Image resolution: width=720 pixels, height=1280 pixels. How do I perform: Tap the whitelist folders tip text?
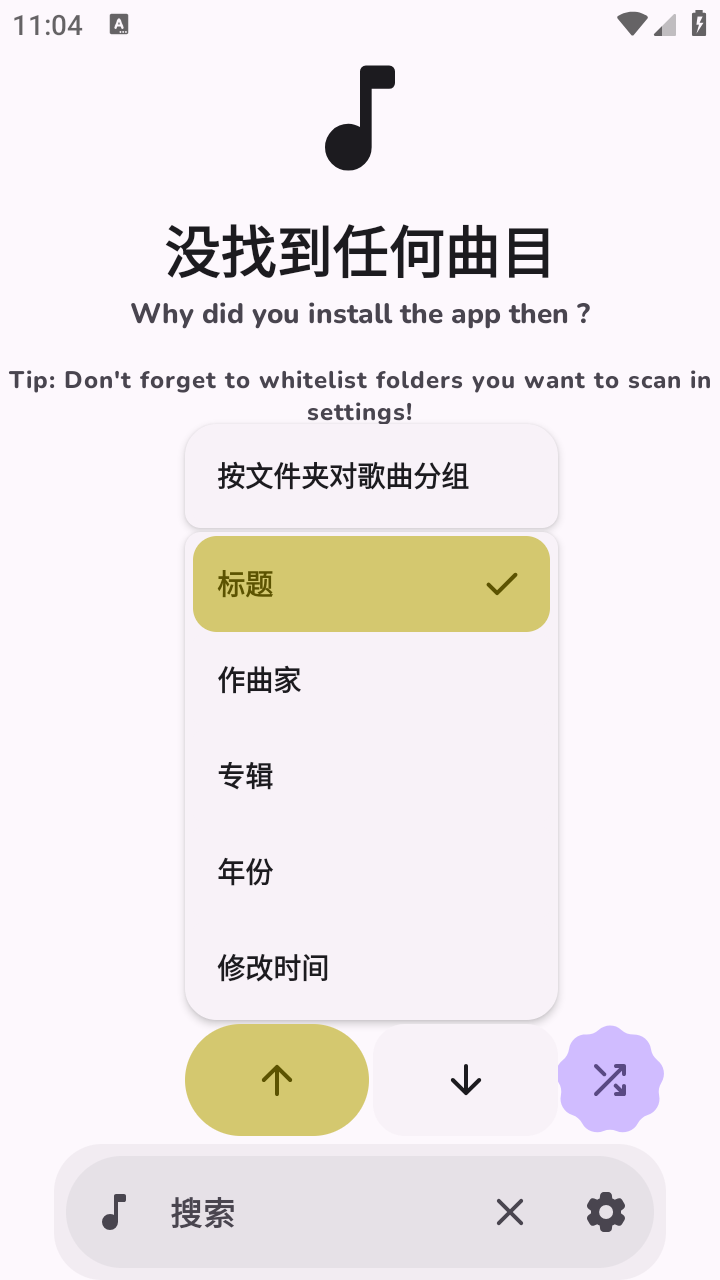(x=360, y=395)
